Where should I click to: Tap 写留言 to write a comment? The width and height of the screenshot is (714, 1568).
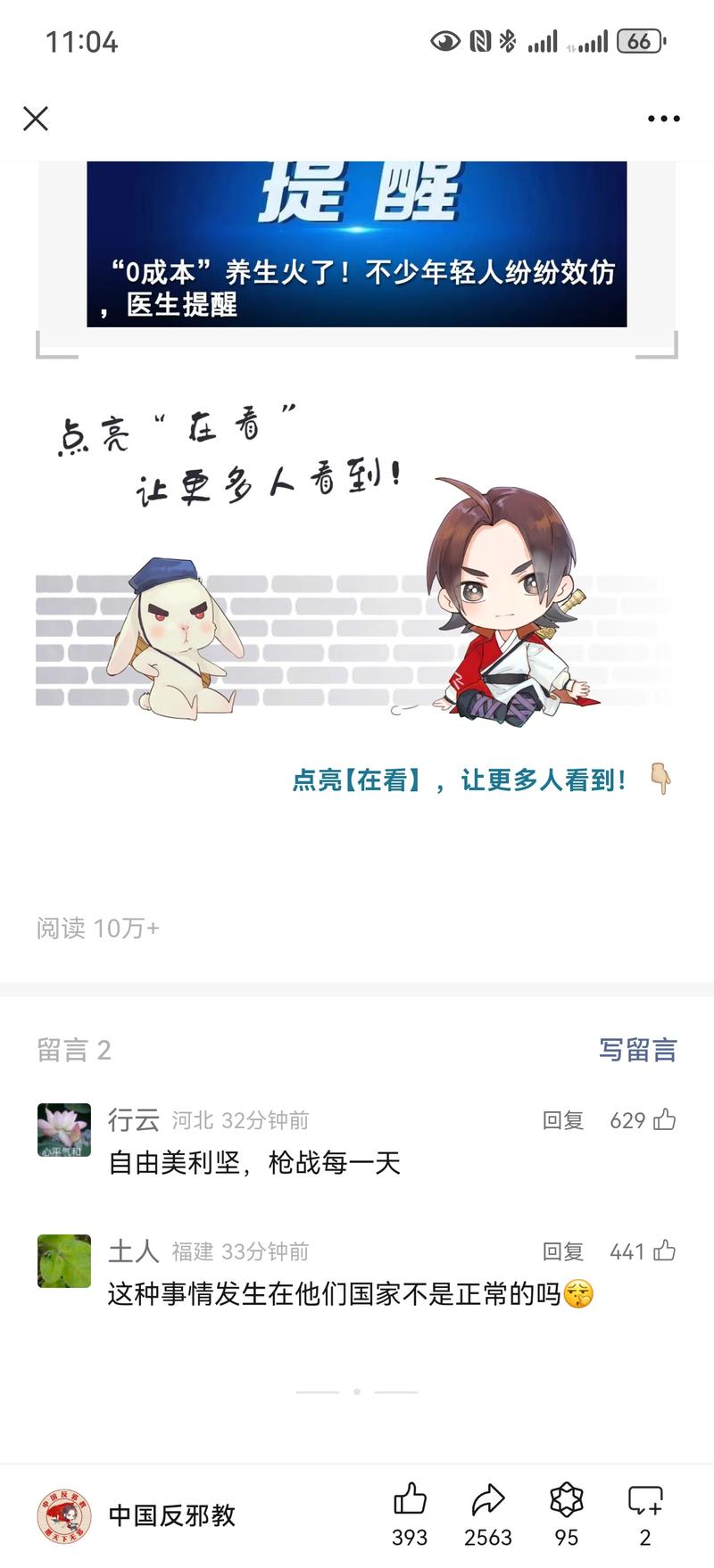(637, 1050)
